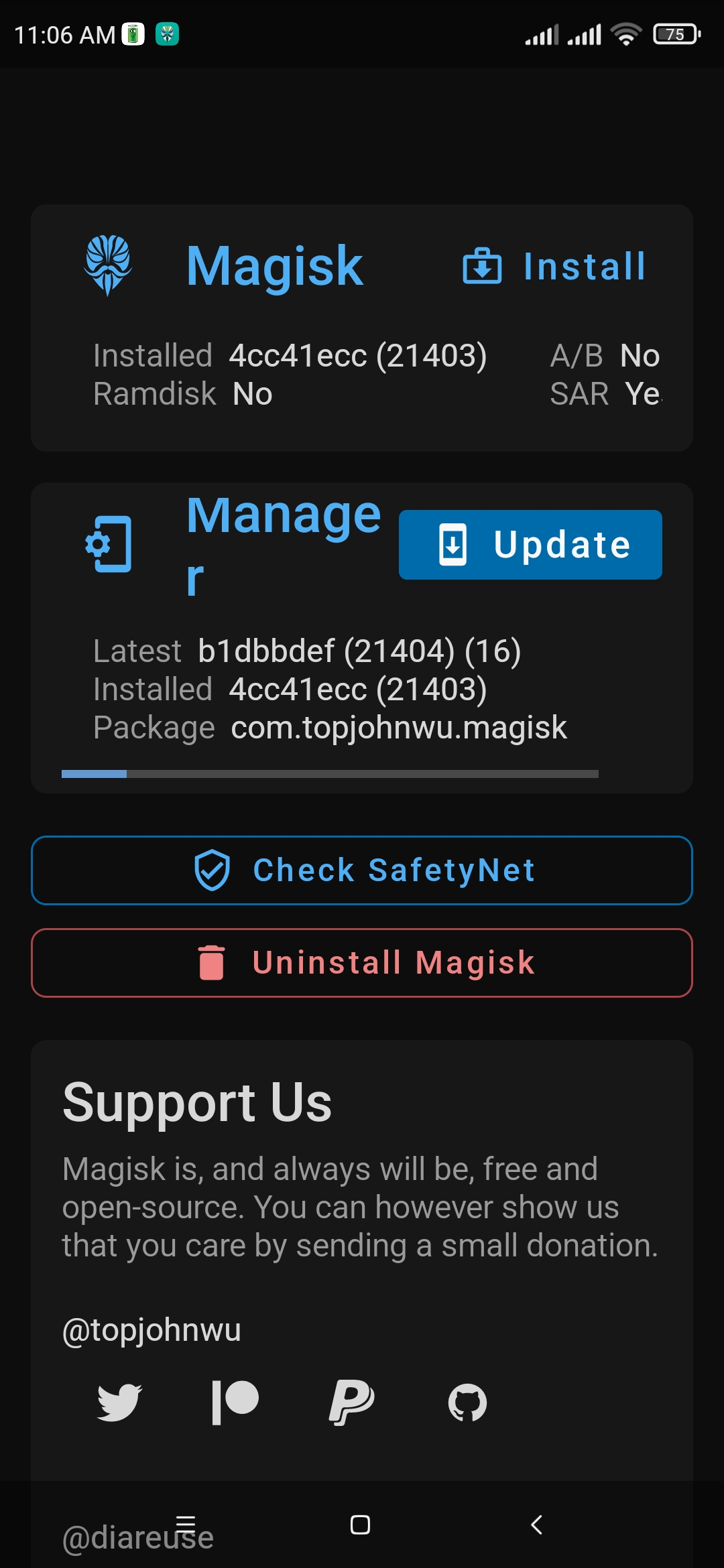Run Check SafetyNet verification
The width and height of the screenshot is (724, 1568).
click(x=361, y=870)
